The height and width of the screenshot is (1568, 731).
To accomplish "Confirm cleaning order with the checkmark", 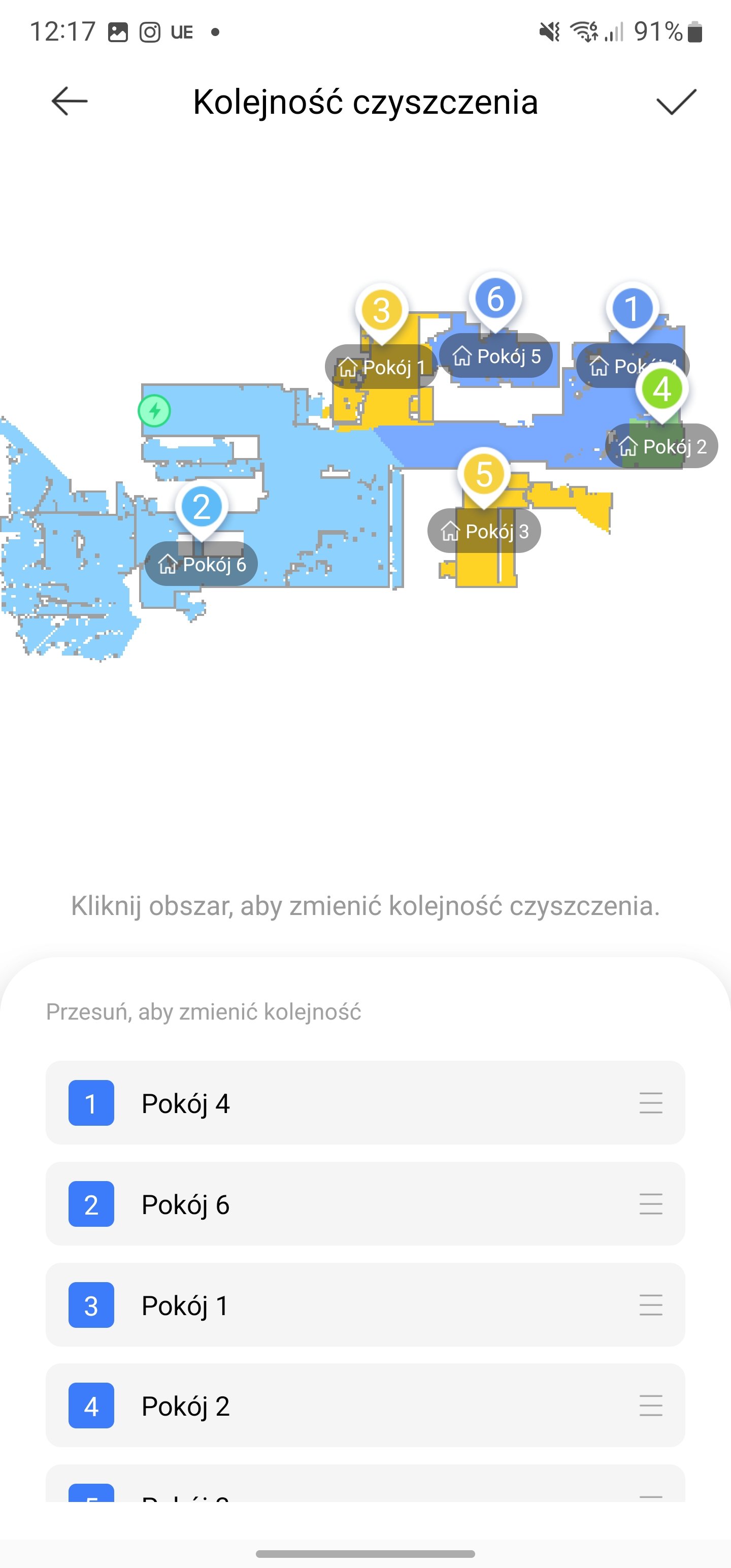I will (x=676, y=102).
